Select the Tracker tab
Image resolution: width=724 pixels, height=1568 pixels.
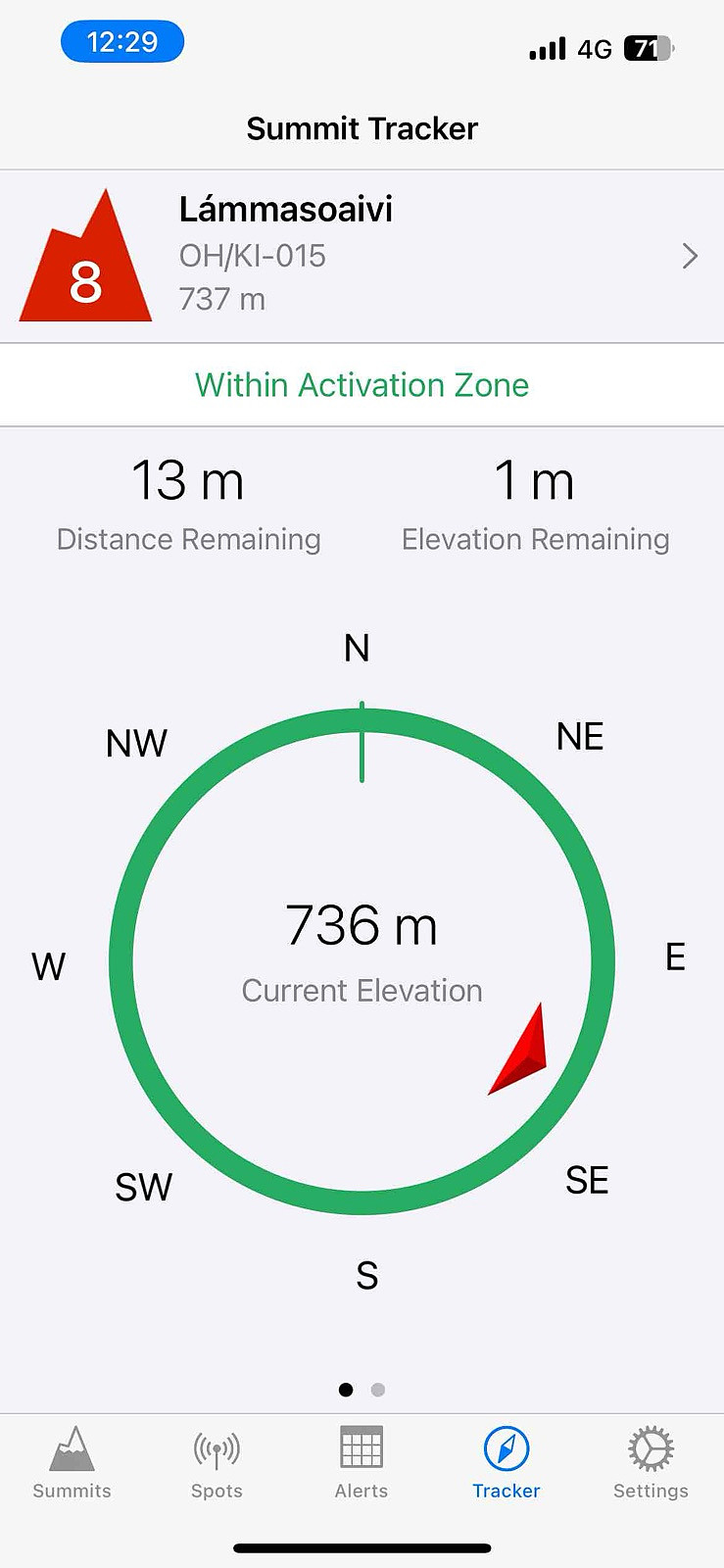point(507,1463)
